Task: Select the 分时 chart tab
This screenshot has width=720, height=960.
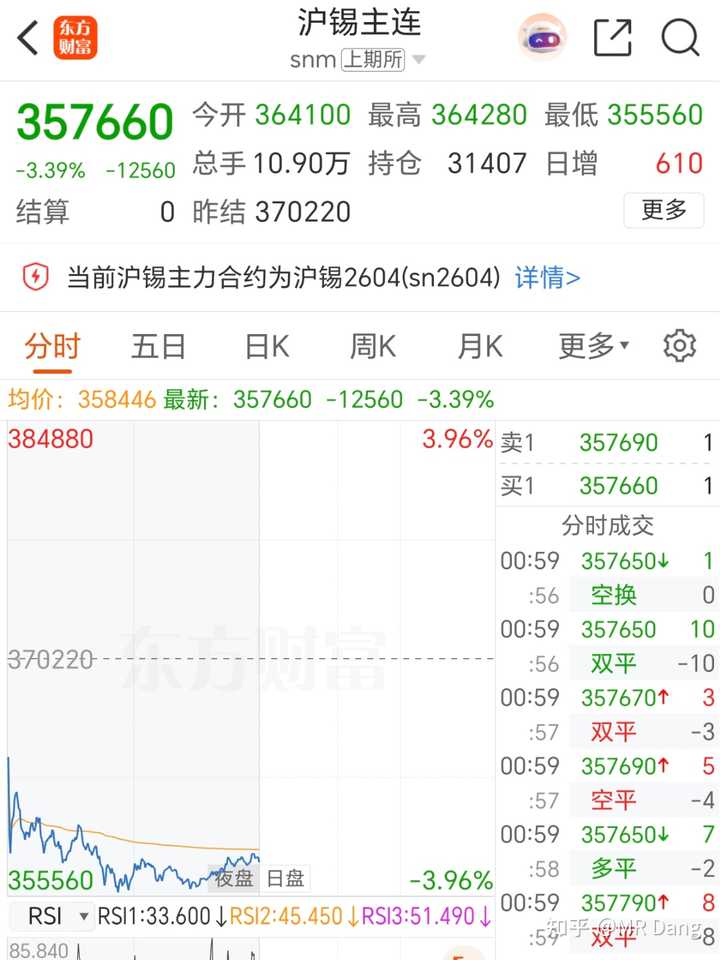Action: [52, 347]
